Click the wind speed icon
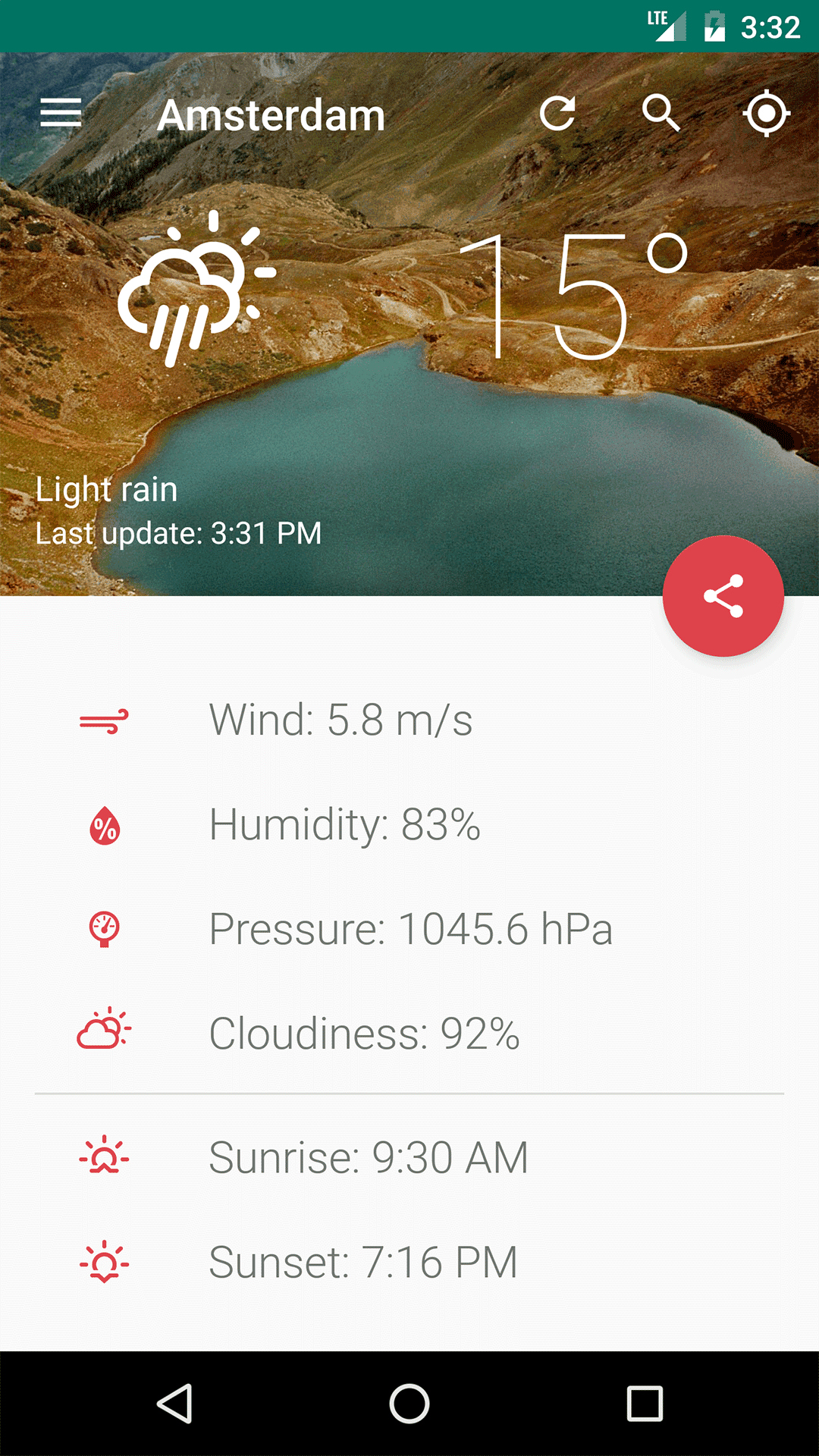 (104, 720)
